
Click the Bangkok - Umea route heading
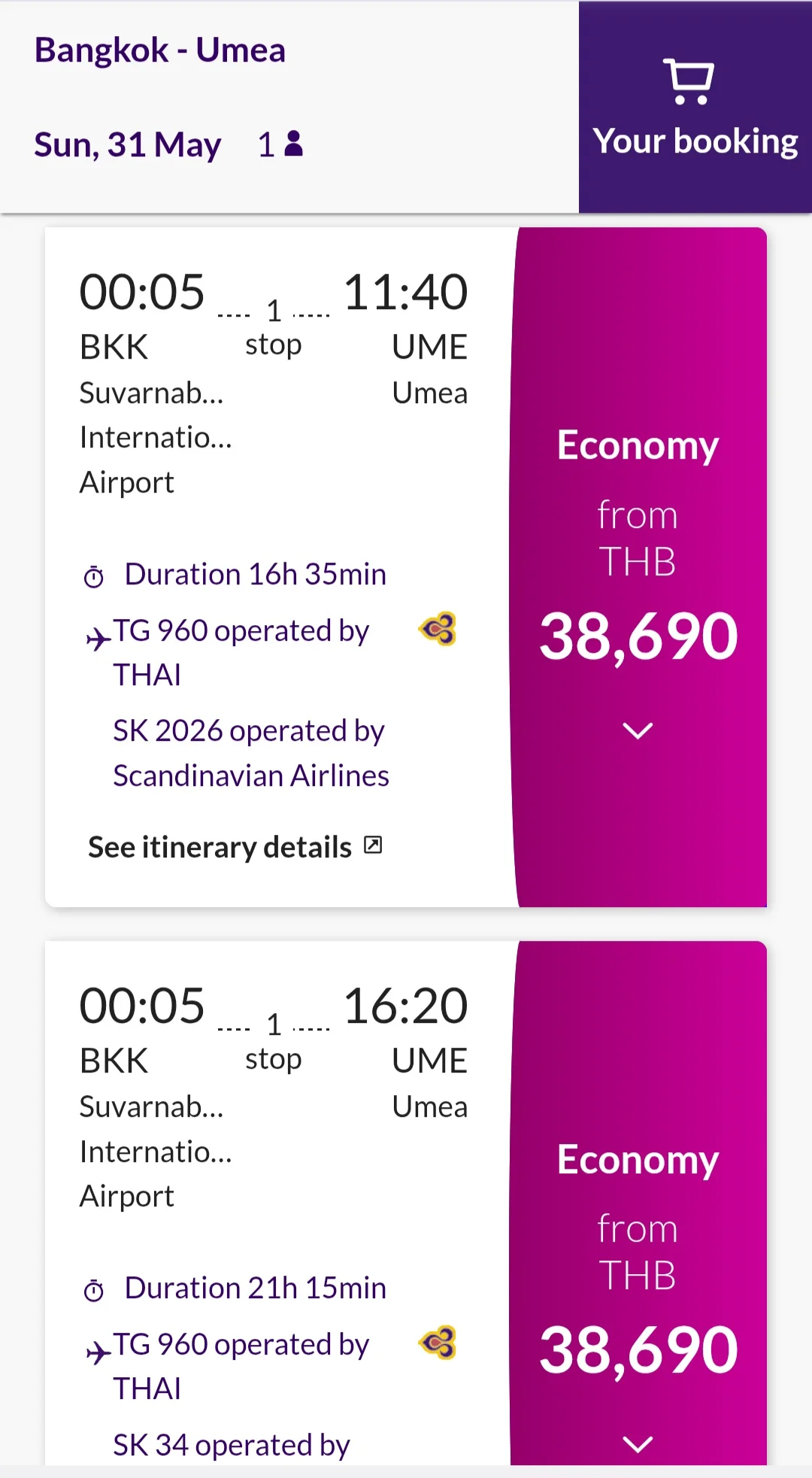click(x=161, y=50)
